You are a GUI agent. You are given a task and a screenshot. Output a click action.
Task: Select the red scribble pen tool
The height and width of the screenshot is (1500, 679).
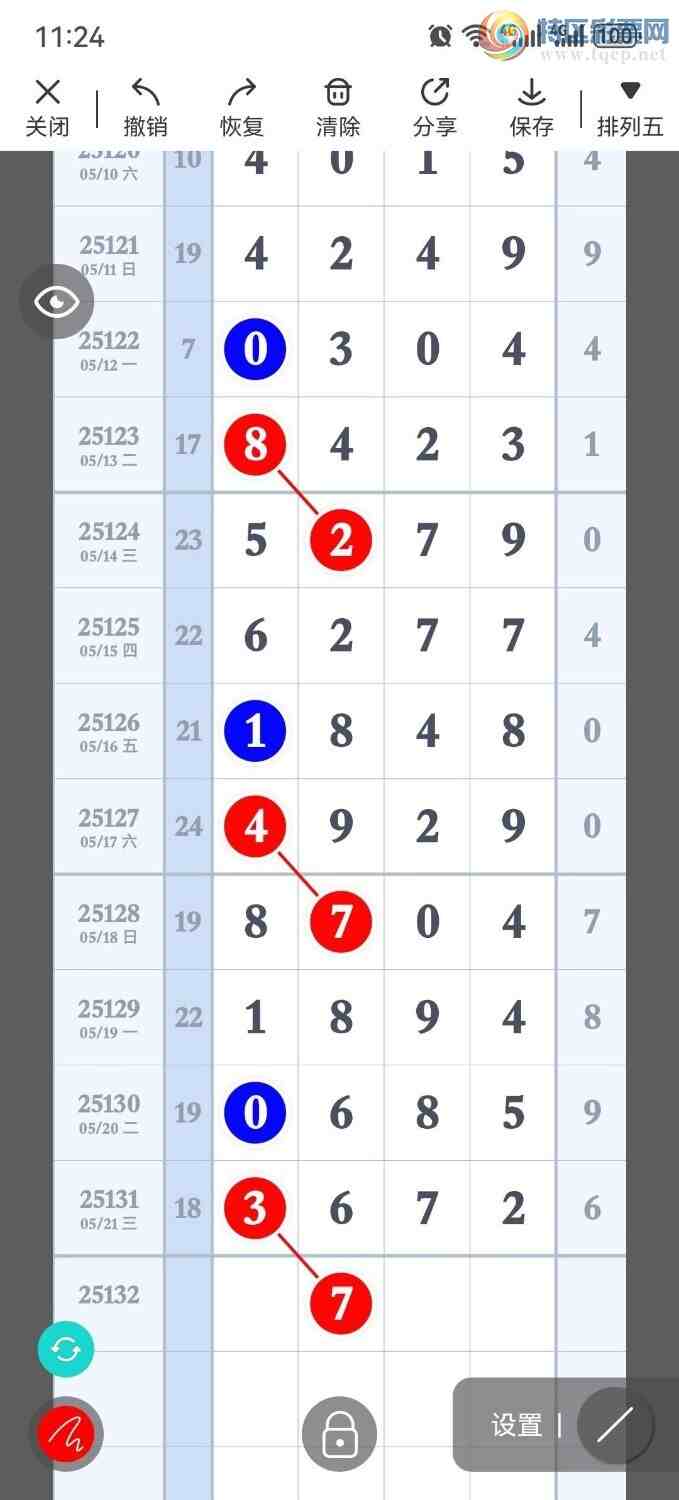tap(66, 1435)
